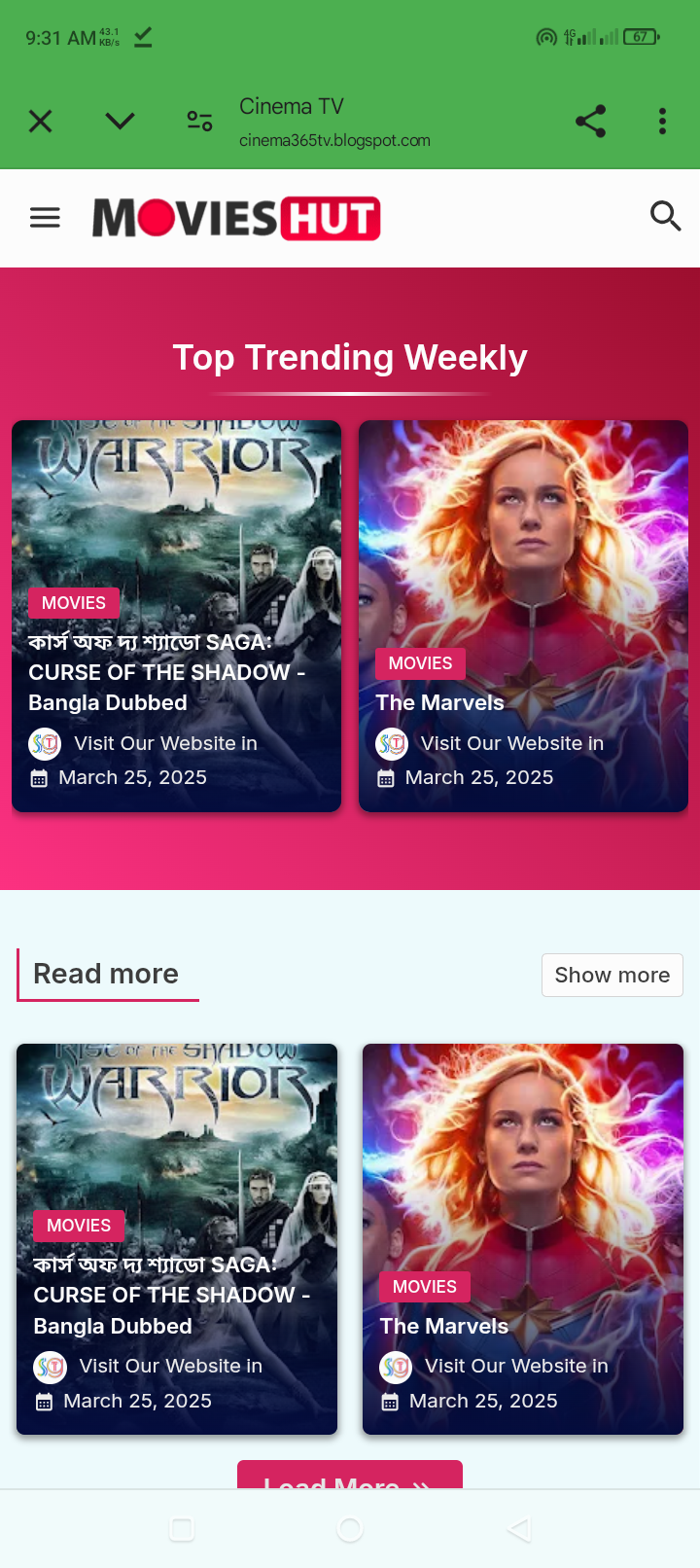Viewport: 700px width, 1568px height.
Task: Go back with the system back button
Action: click(519, 1529)
